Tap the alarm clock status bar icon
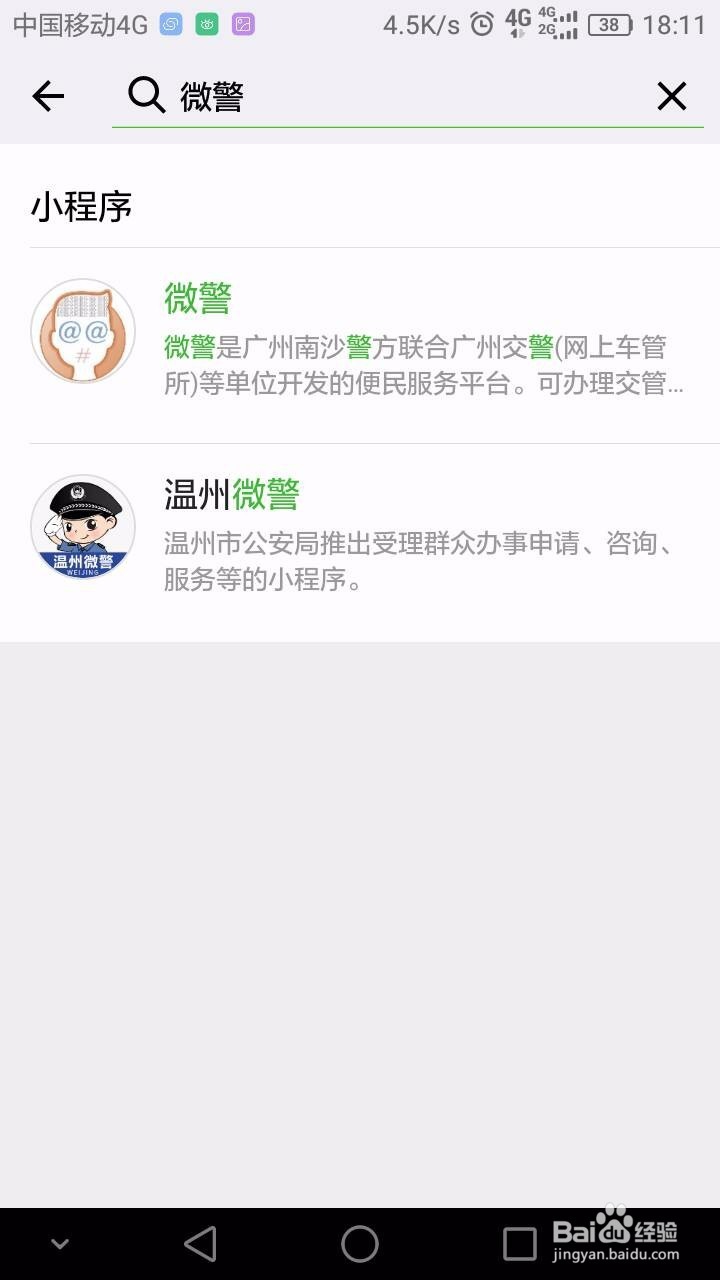The height and width of the screenshot is (1280, 720). point(480,22)
